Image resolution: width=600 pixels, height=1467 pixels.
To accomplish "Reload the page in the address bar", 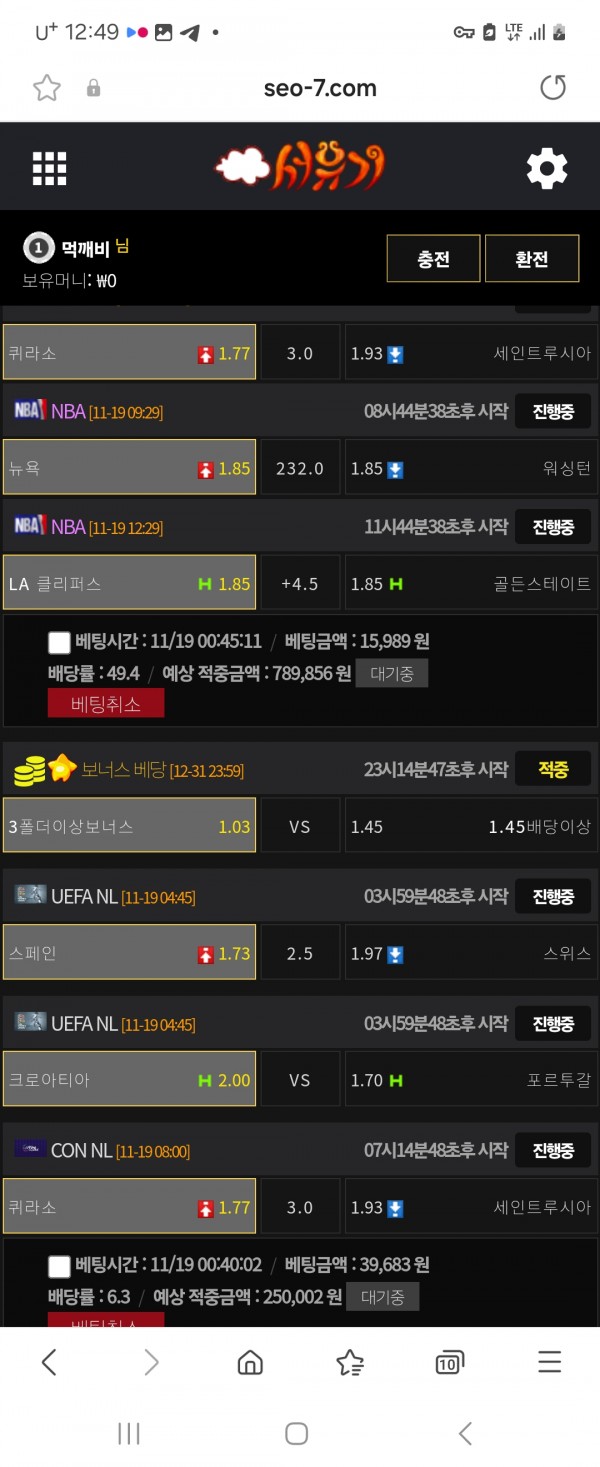I will click(x=553, y=88).
